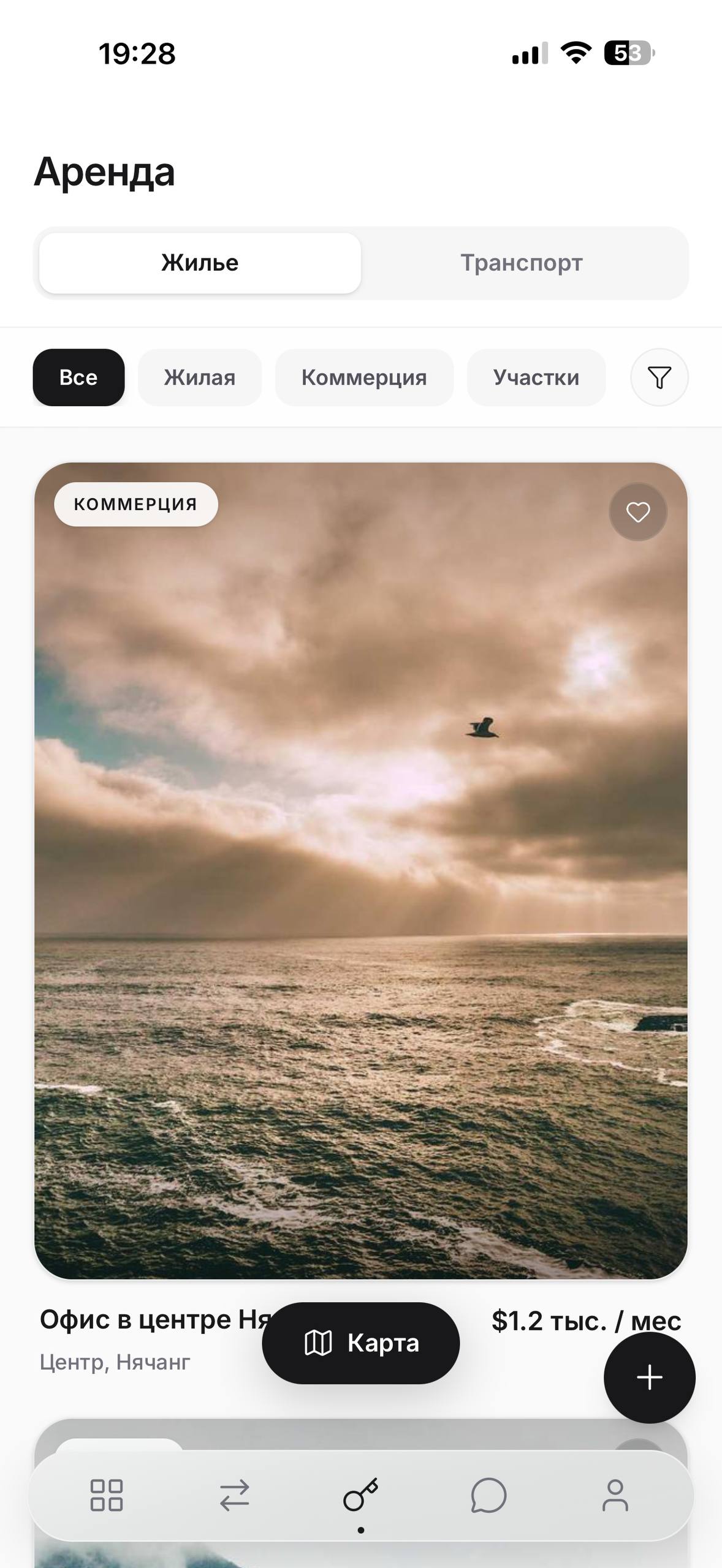Open the filter funnel options

point(659,377)
